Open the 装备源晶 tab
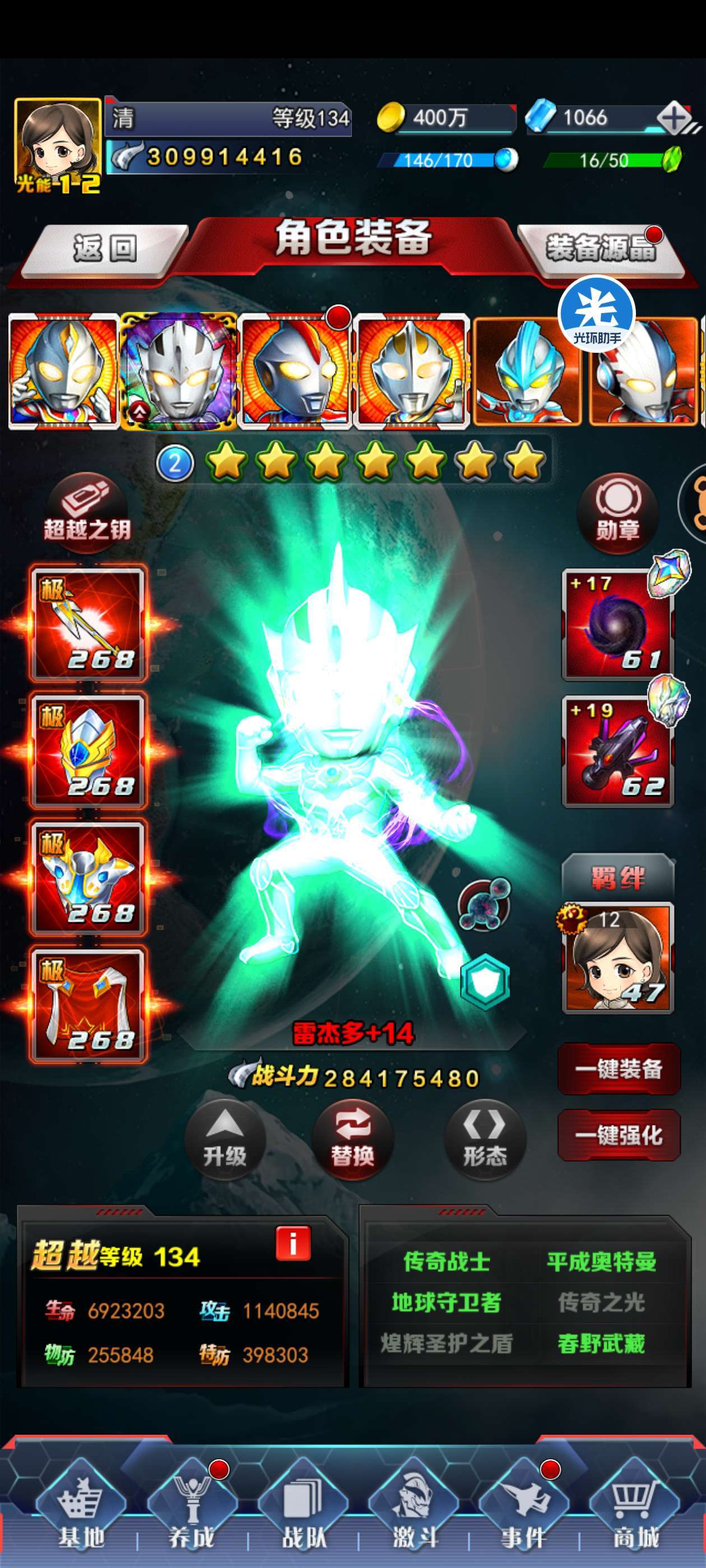 click(601, 248)
